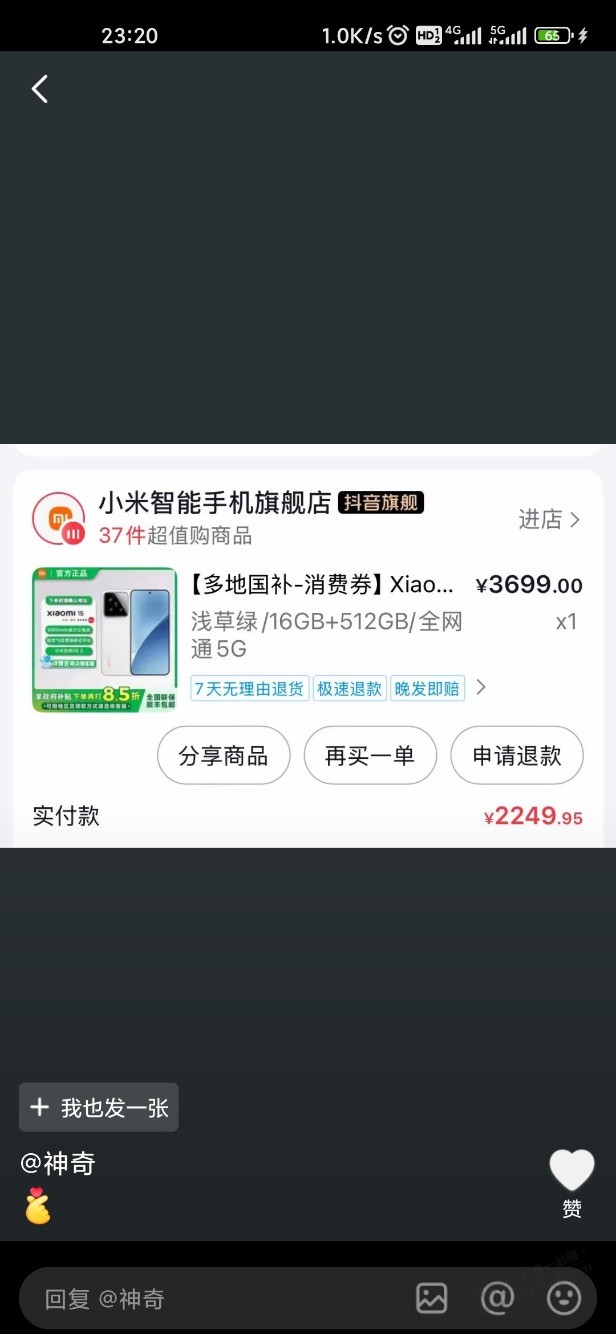Like this comment with the heart
This screenshot has width=616, height=1334.
click(572, 1172)
